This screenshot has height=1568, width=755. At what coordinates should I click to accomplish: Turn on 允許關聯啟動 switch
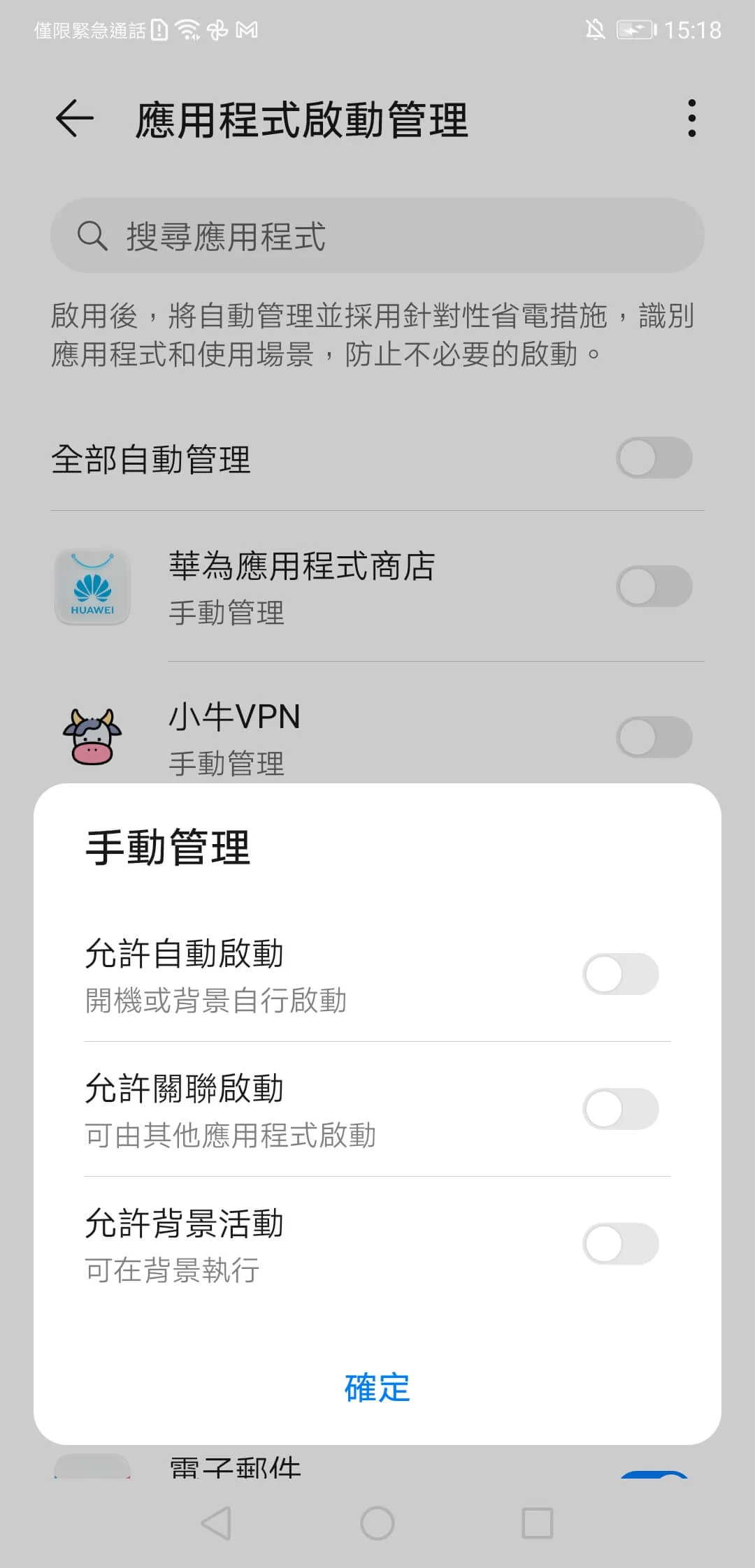[x=620, y=1109]
